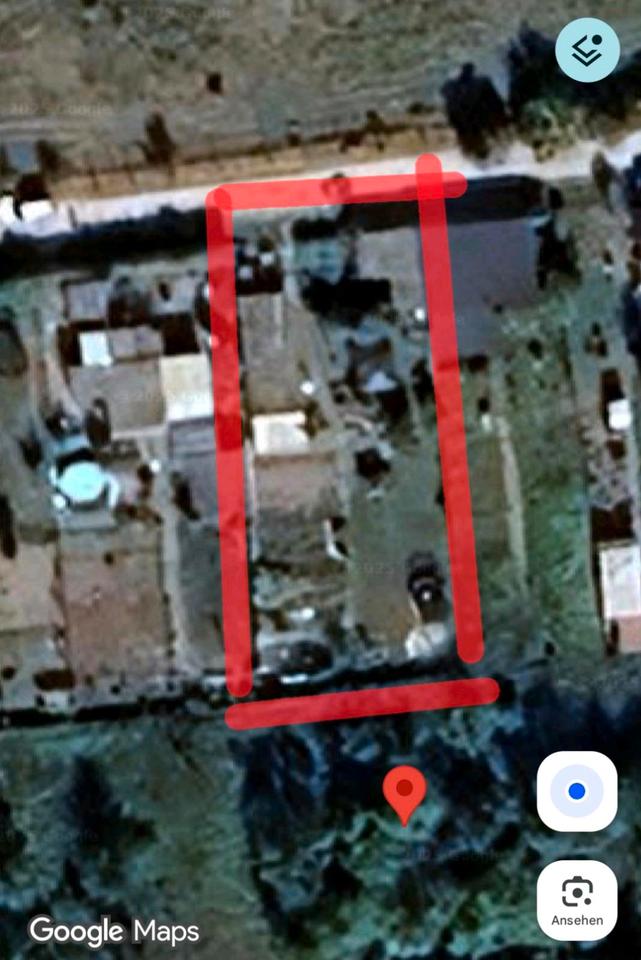Open the map layers selector
641x960 pixels.
point(588,50)
